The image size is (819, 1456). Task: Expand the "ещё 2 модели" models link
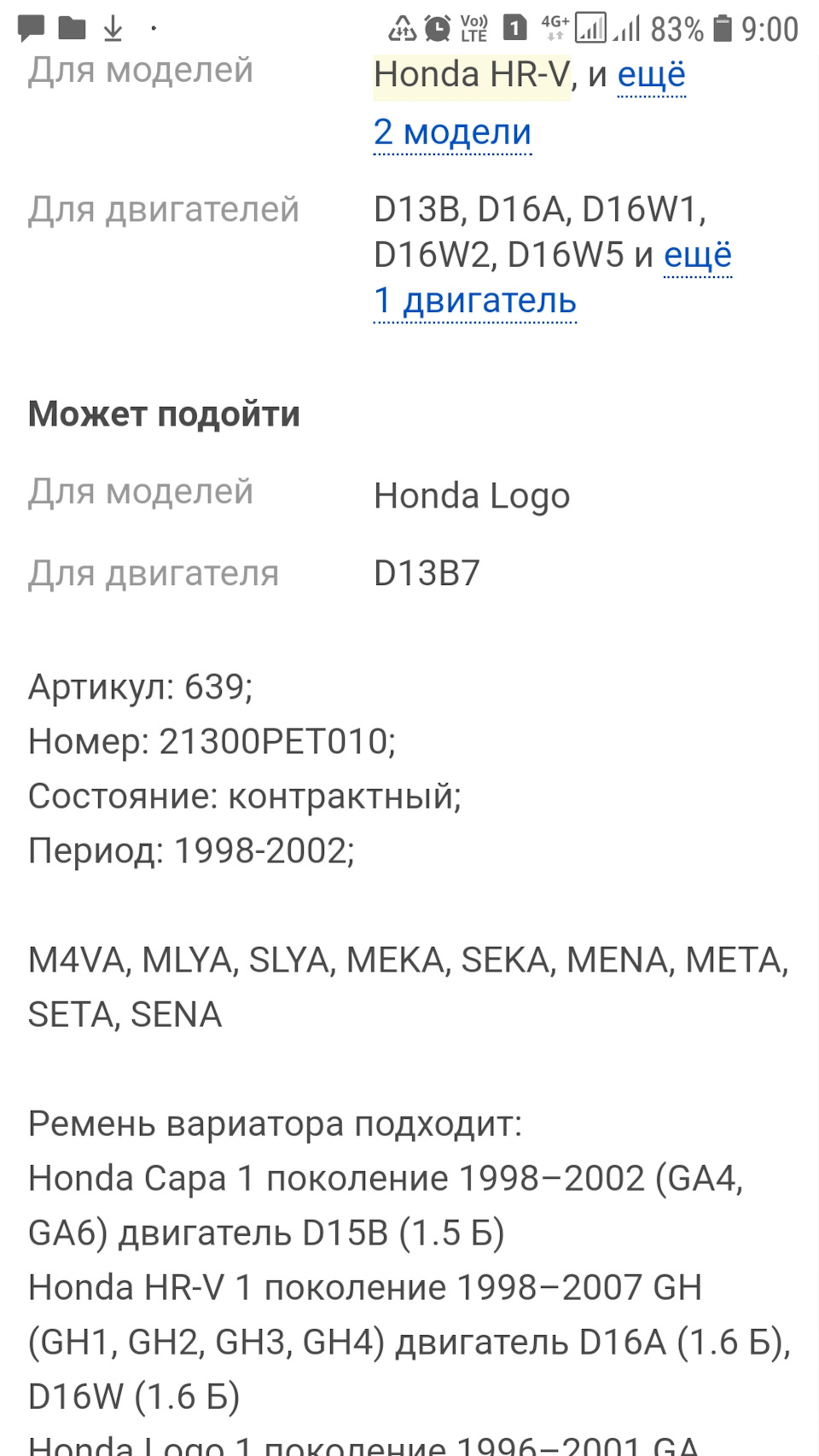coord(453,131)
